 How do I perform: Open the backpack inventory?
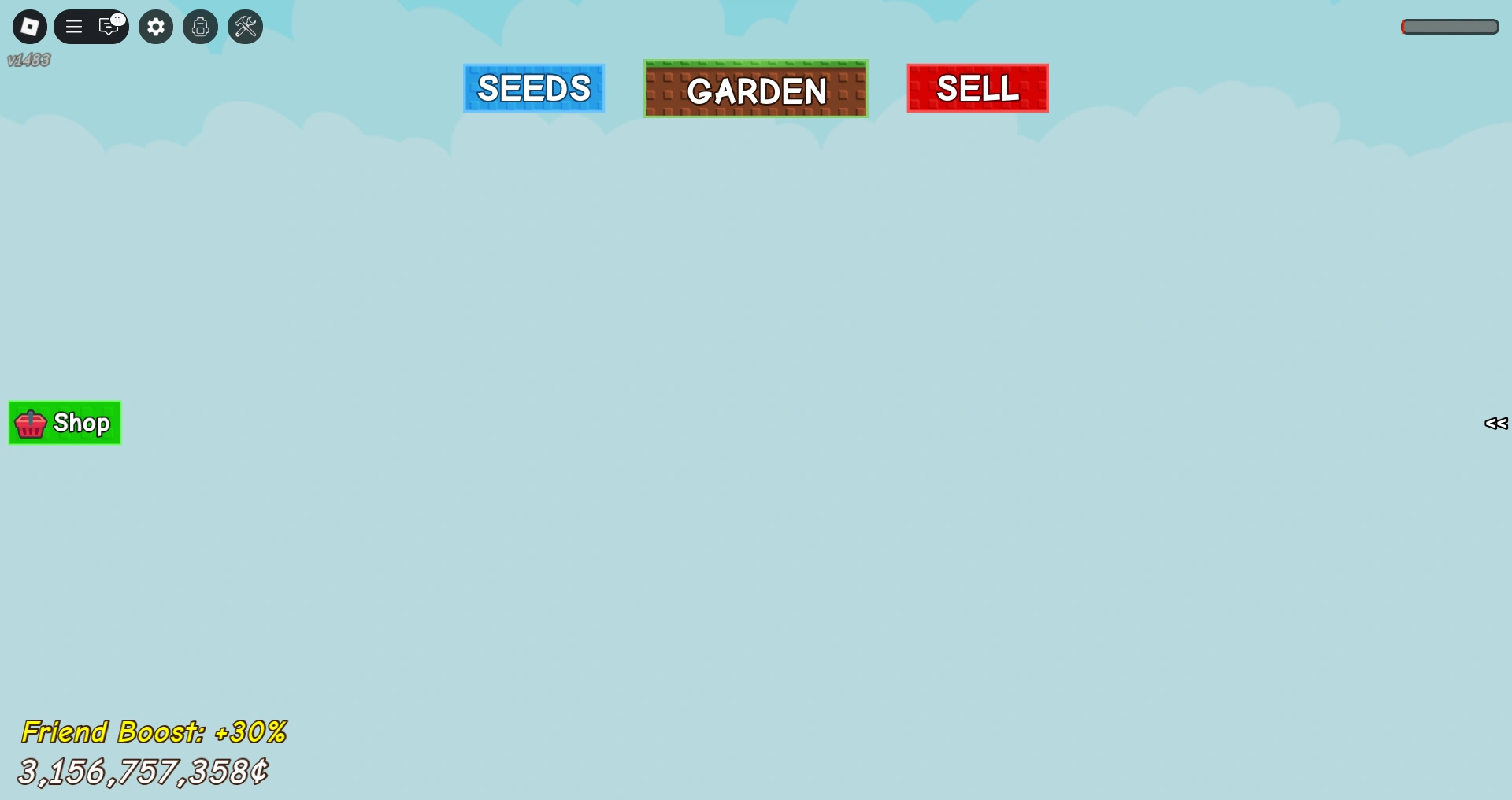tap(201, 28)
